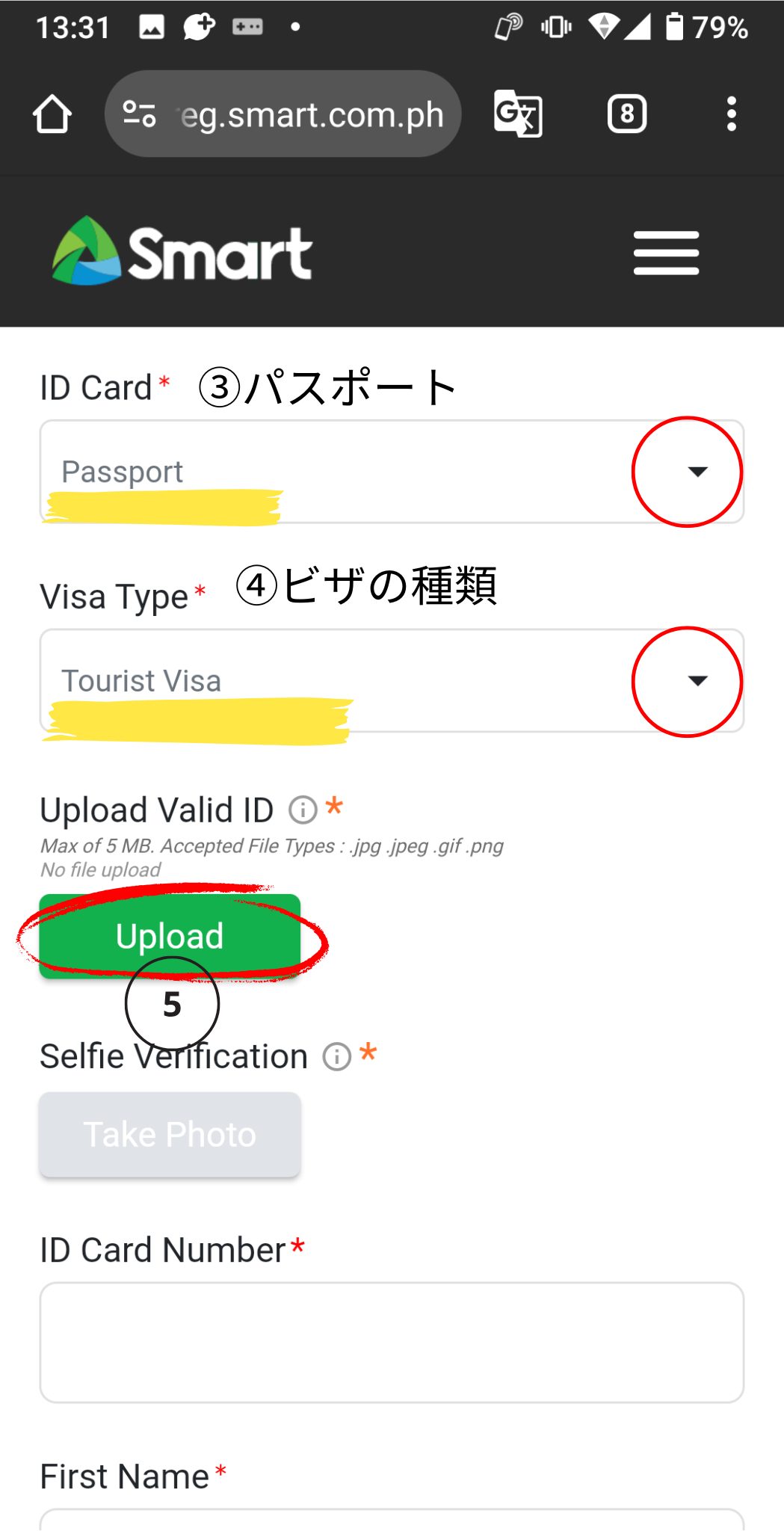Tap the Take Photo button
The width and height of the screenshot is (784, 1531).
[170, 1135]
